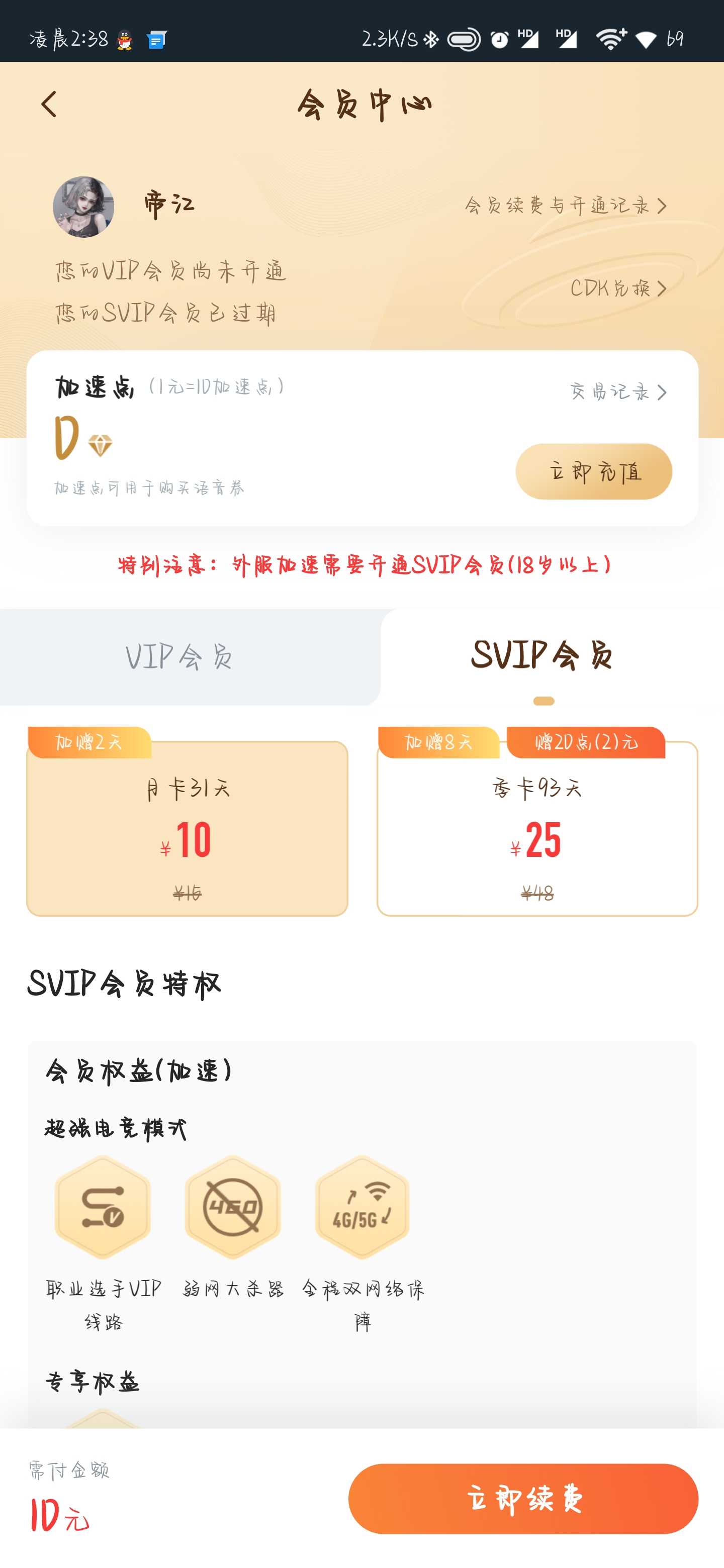Go back from 会员中心
The image size is (724, 1568).
pos(49,105)
